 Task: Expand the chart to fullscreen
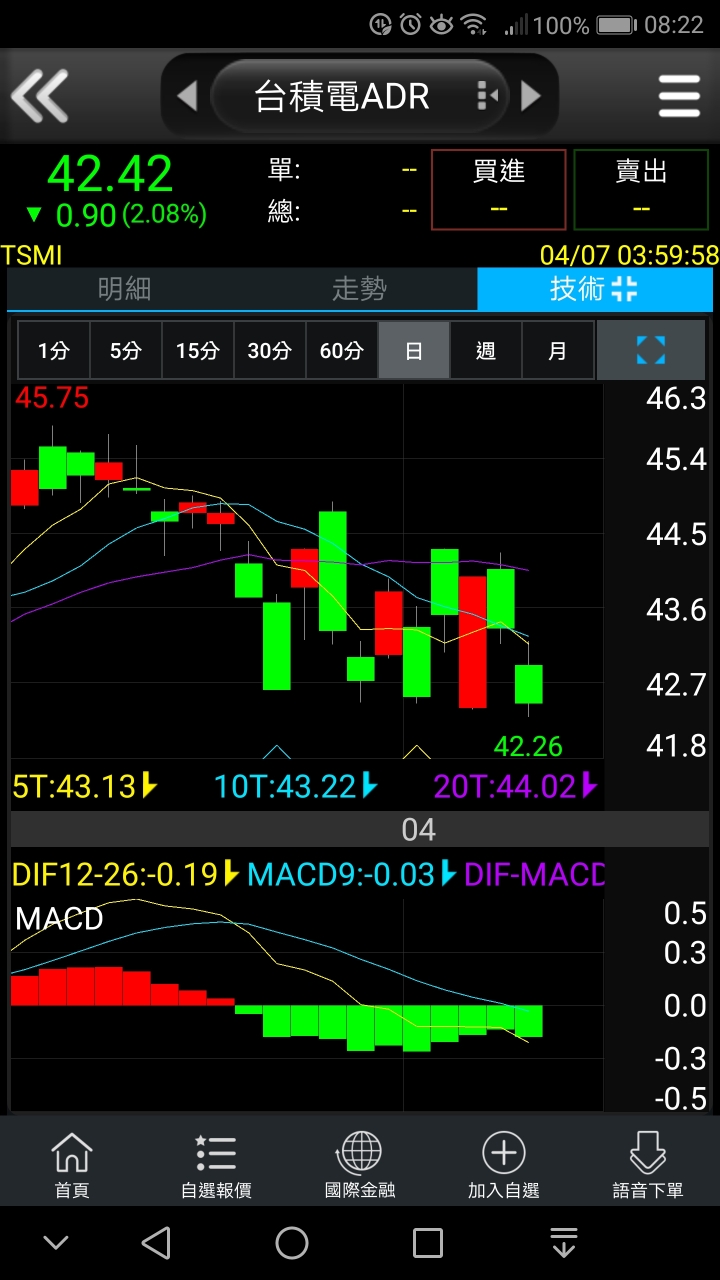(x=651, y=350)
